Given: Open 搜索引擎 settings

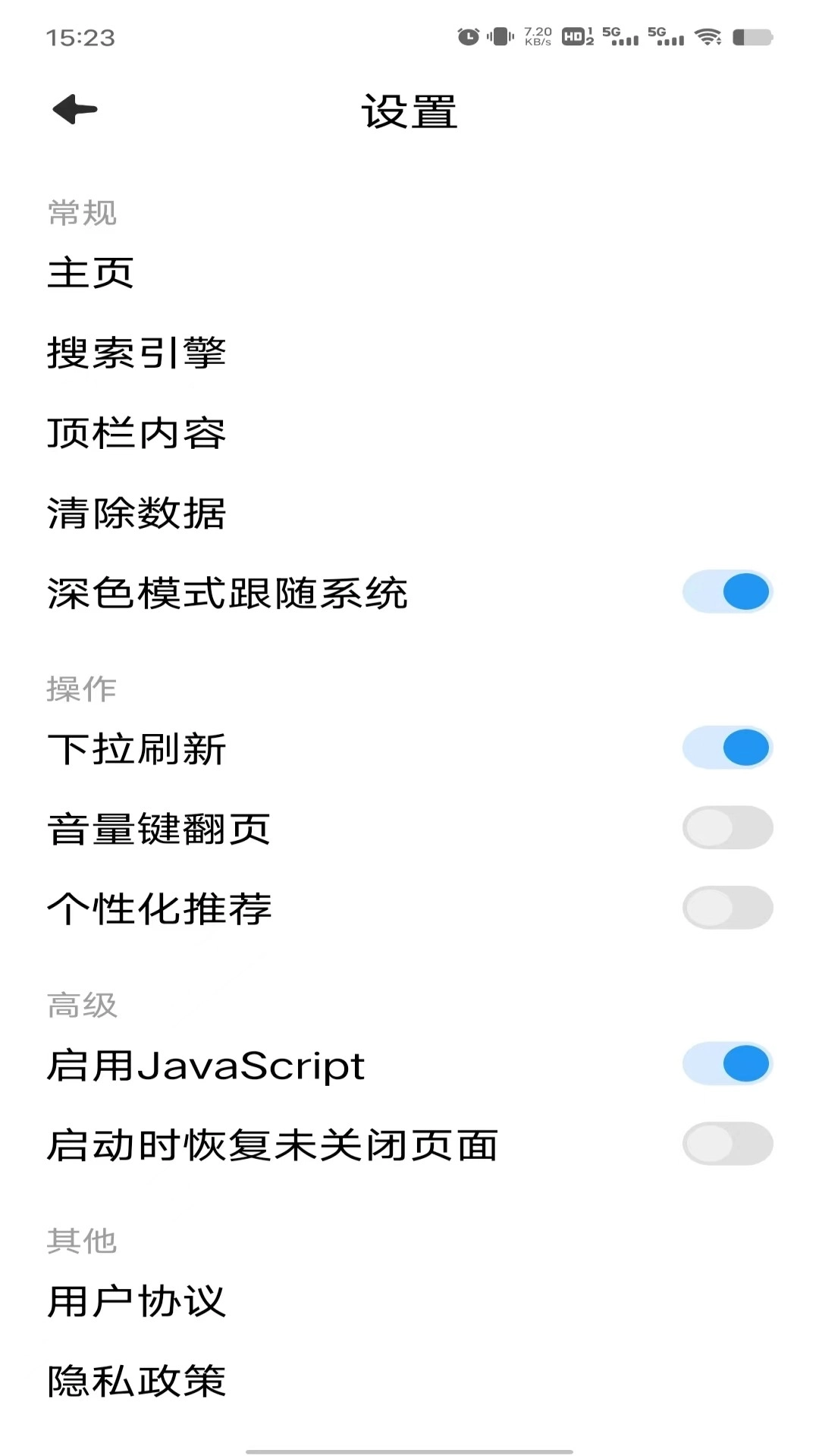Looking at the screenshot, I should pos(136,353).
